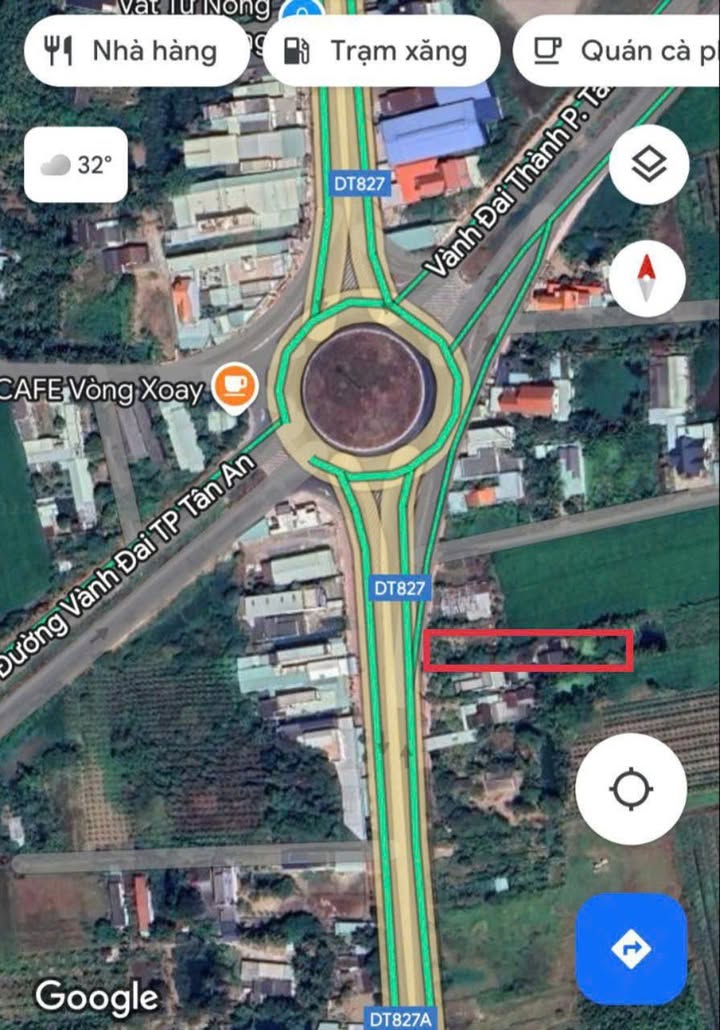Reset map orientation with the compass
The height and width of the screenshot is (1030, 720).
point(647,277)
